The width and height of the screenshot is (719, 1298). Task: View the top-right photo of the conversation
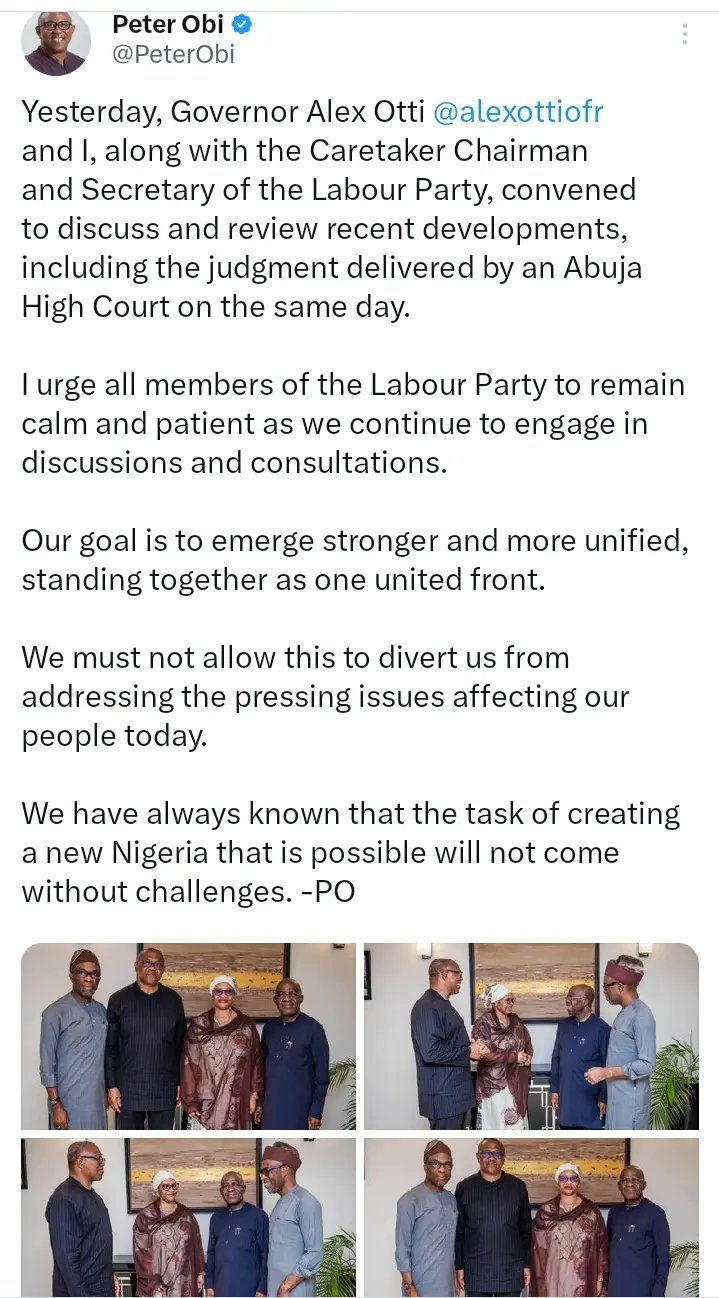[x=531, y=1036]
